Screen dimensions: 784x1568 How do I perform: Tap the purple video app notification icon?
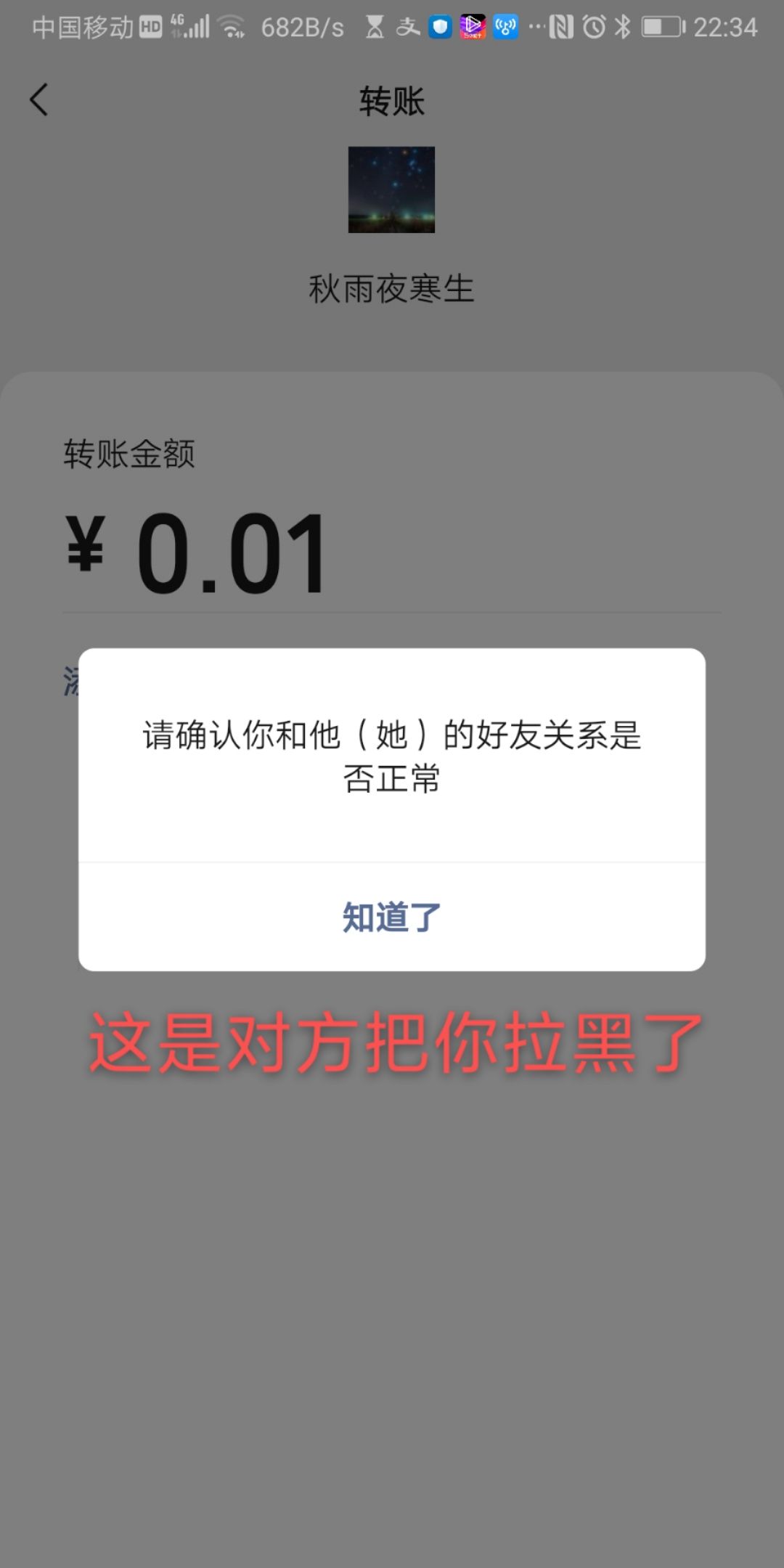tap(472, 26)
